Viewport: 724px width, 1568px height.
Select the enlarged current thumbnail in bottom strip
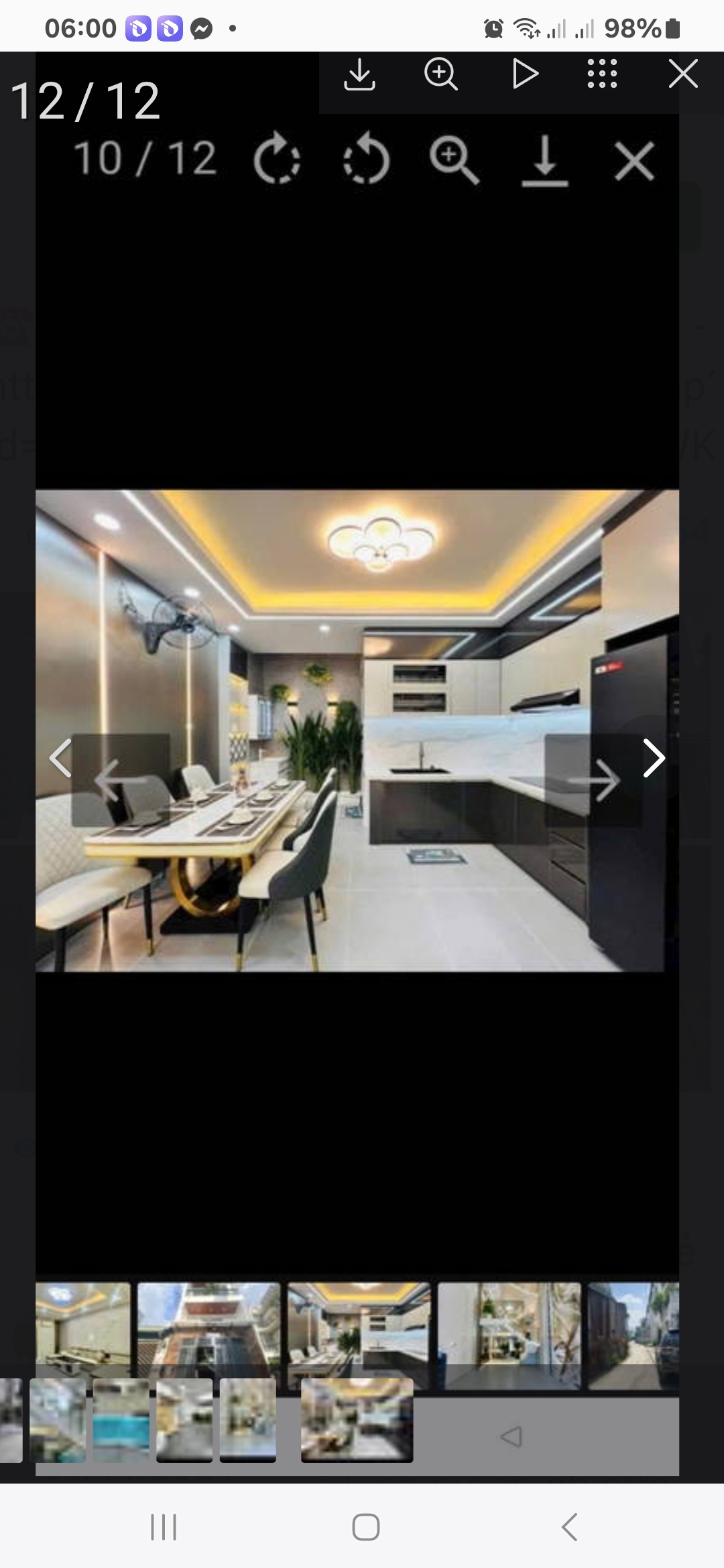pos(357,1419)
